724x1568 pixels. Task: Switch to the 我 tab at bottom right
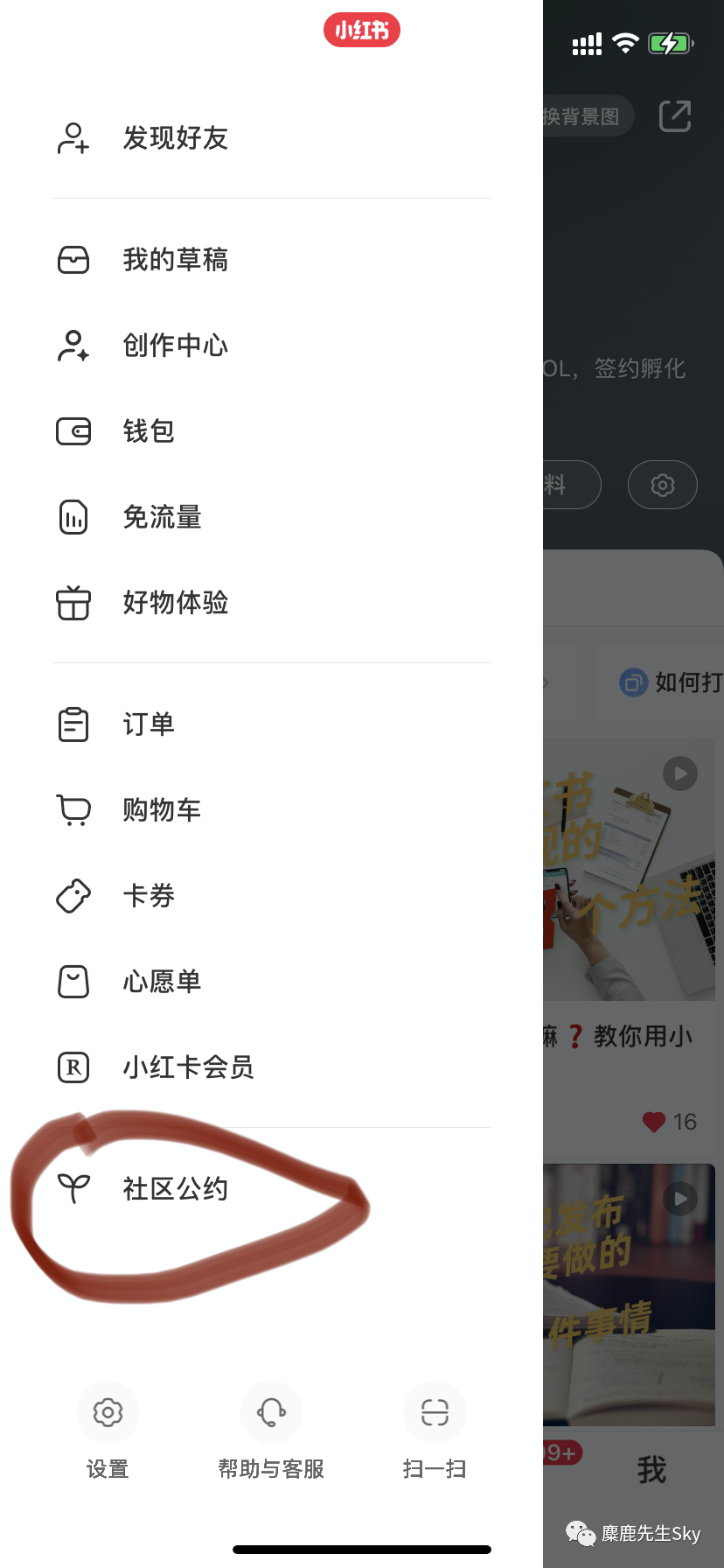click(651, 1465)
